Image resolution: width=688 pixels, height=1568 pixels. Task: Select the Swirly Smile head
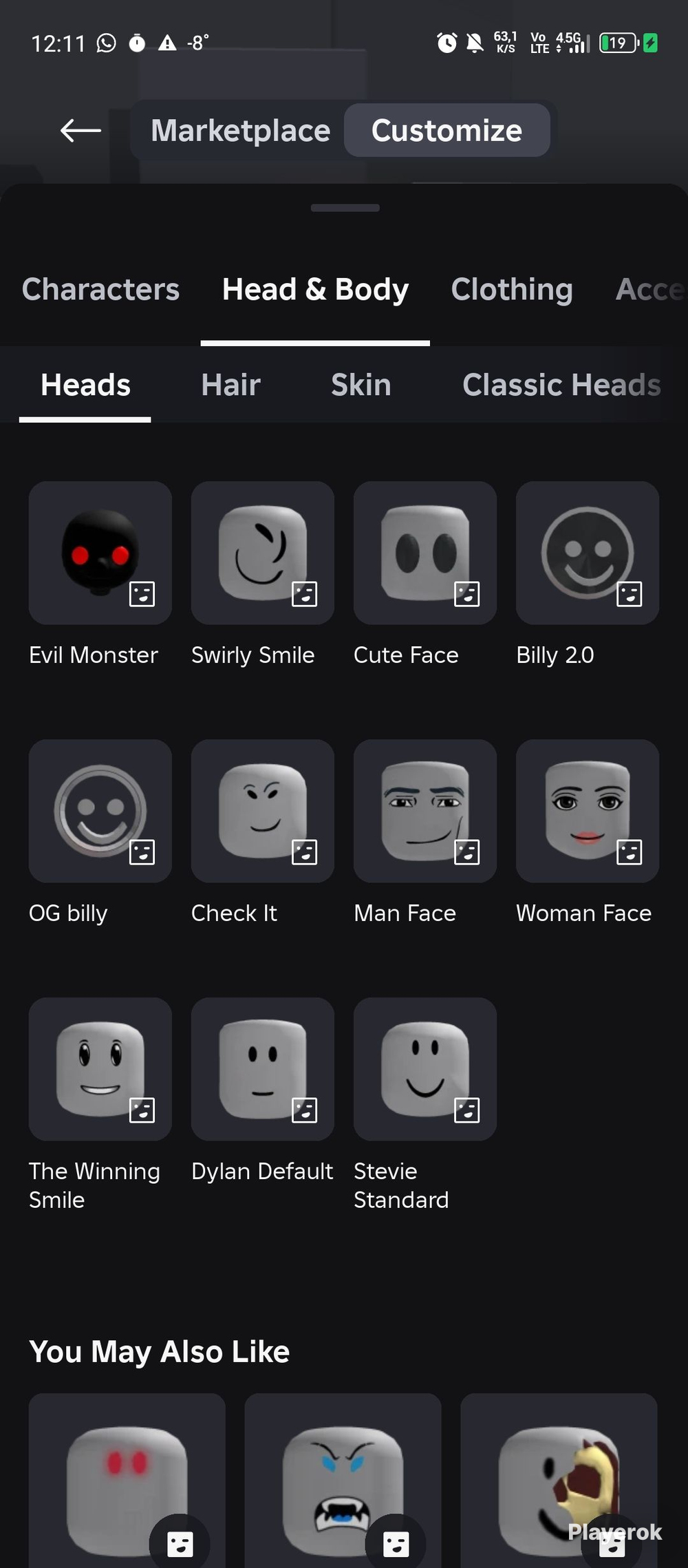coord(263,553)
